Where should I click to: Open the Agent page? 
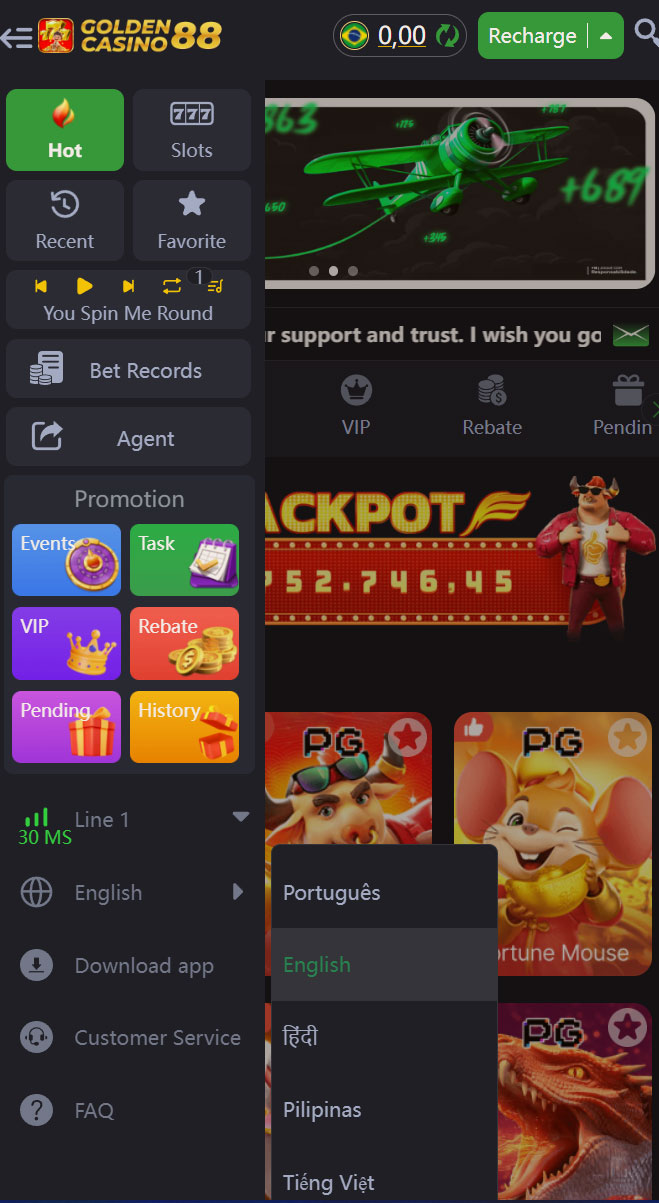128,438
